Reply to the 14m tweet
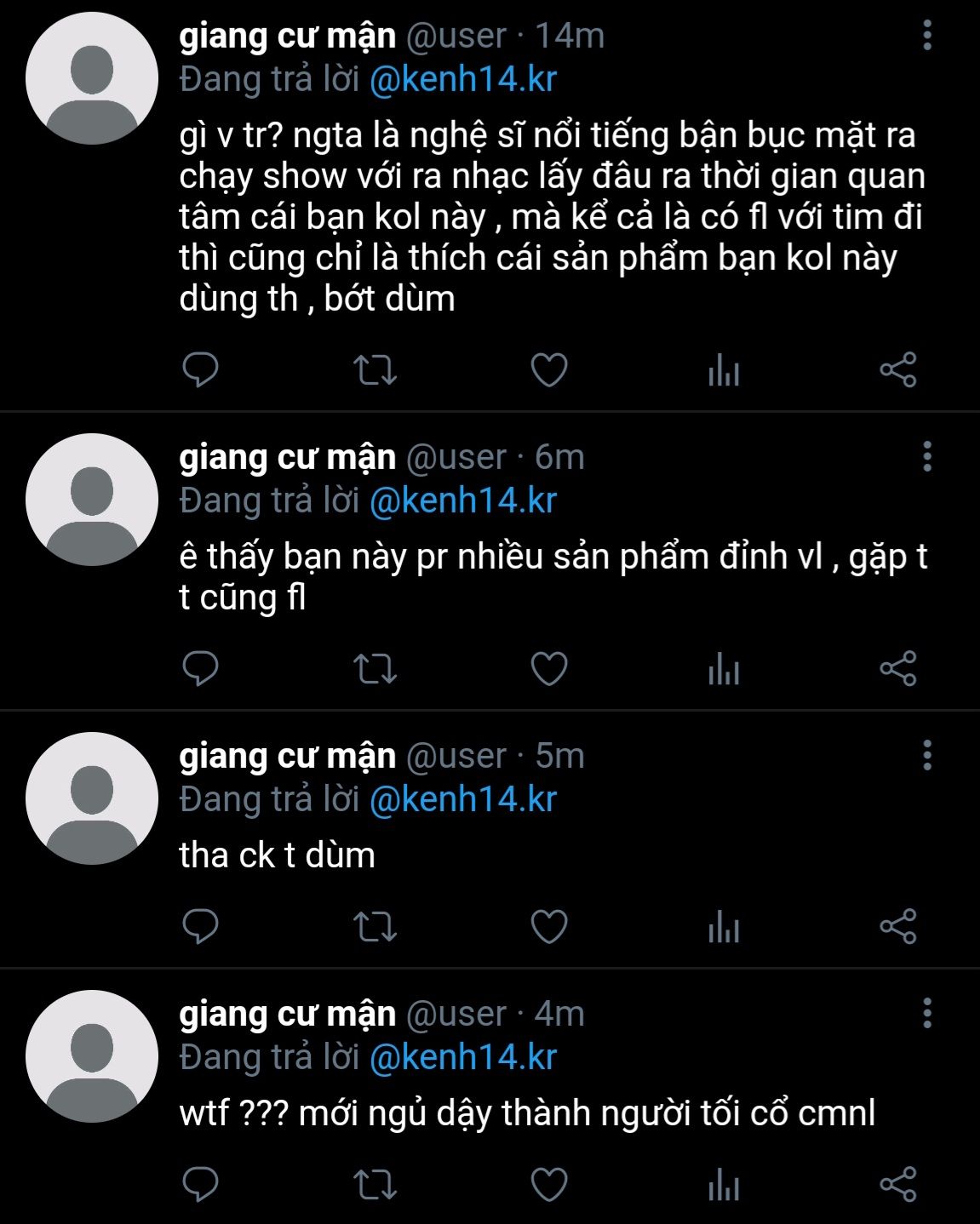The height and width of the screenshot is (1224, 980). pos(201,370)
